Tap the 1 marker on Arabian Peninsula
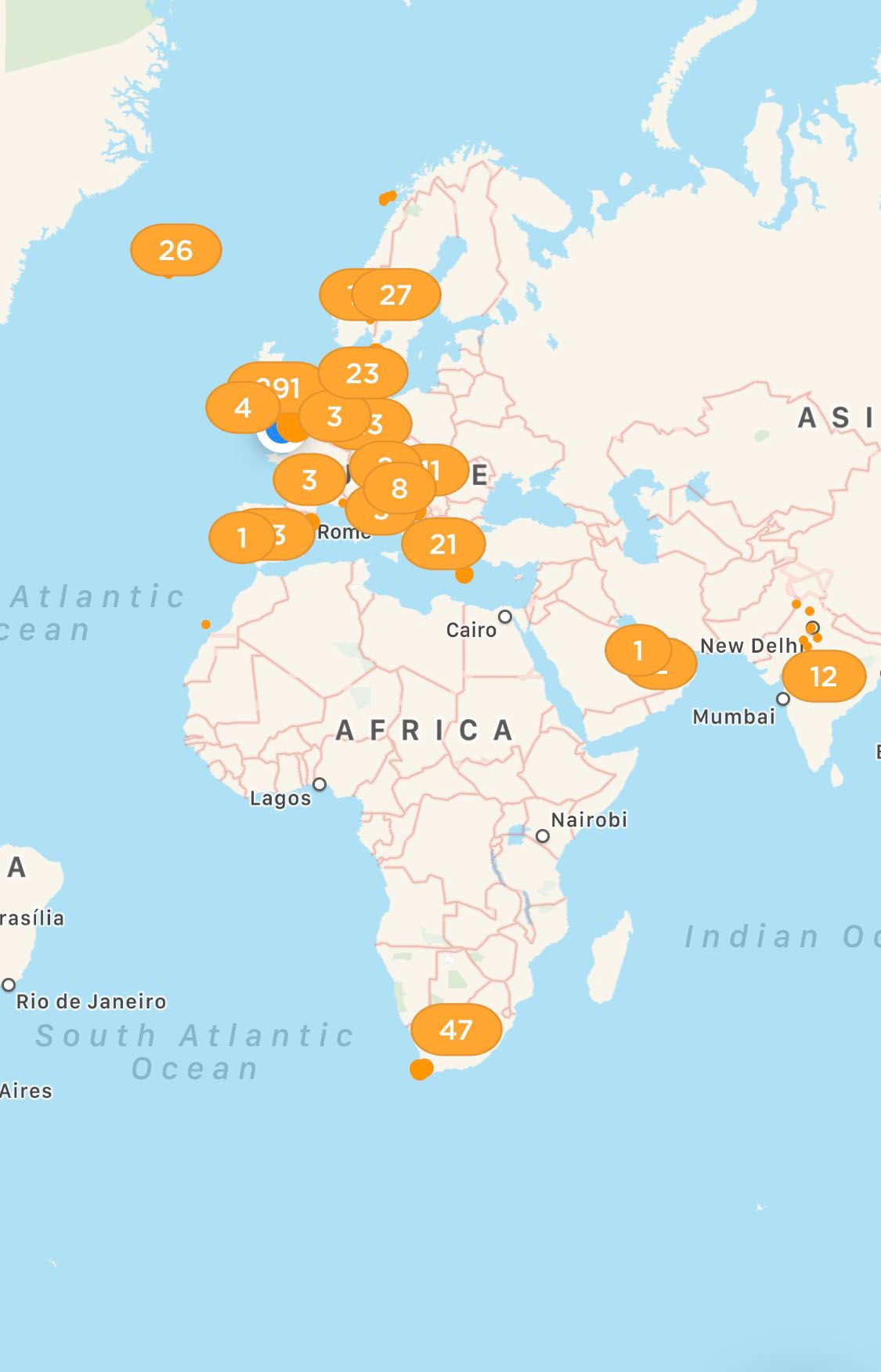 [x=637, y=650]
